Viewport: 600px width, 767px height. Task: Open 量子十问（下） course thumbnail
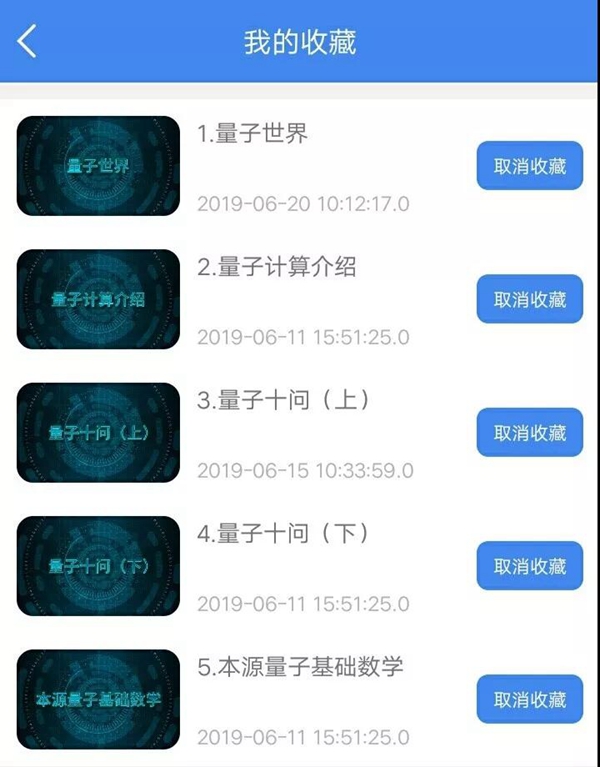coord(98,566)
